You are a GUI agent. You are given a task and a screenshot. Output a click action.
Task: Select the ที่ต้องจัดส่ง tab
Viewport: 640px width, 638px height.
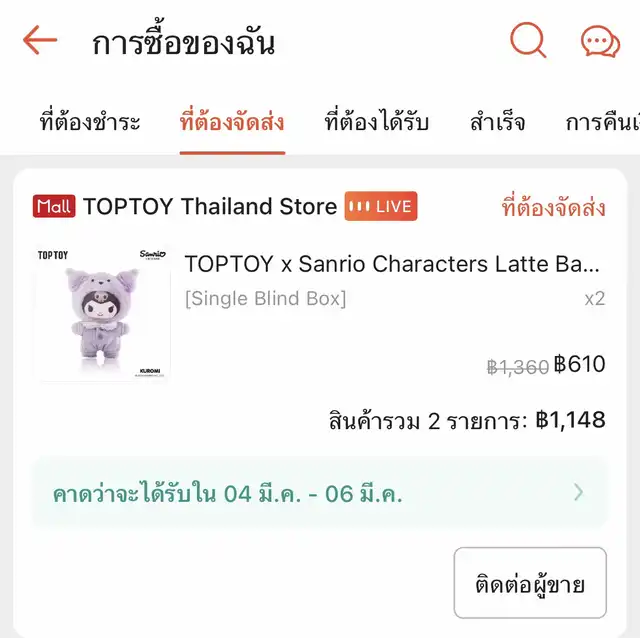(232, 123)
